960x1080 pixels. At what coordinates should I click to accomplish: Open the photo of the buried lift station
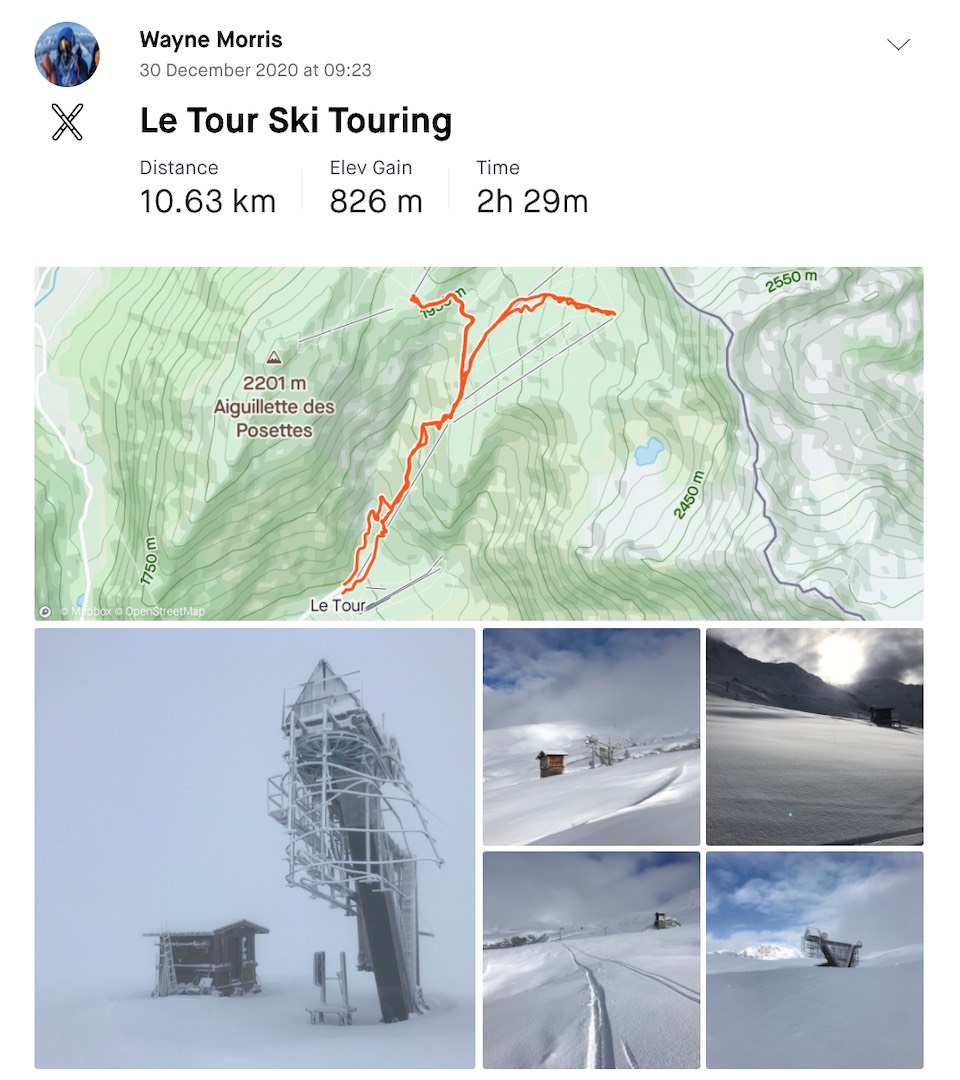pos(814,960)
